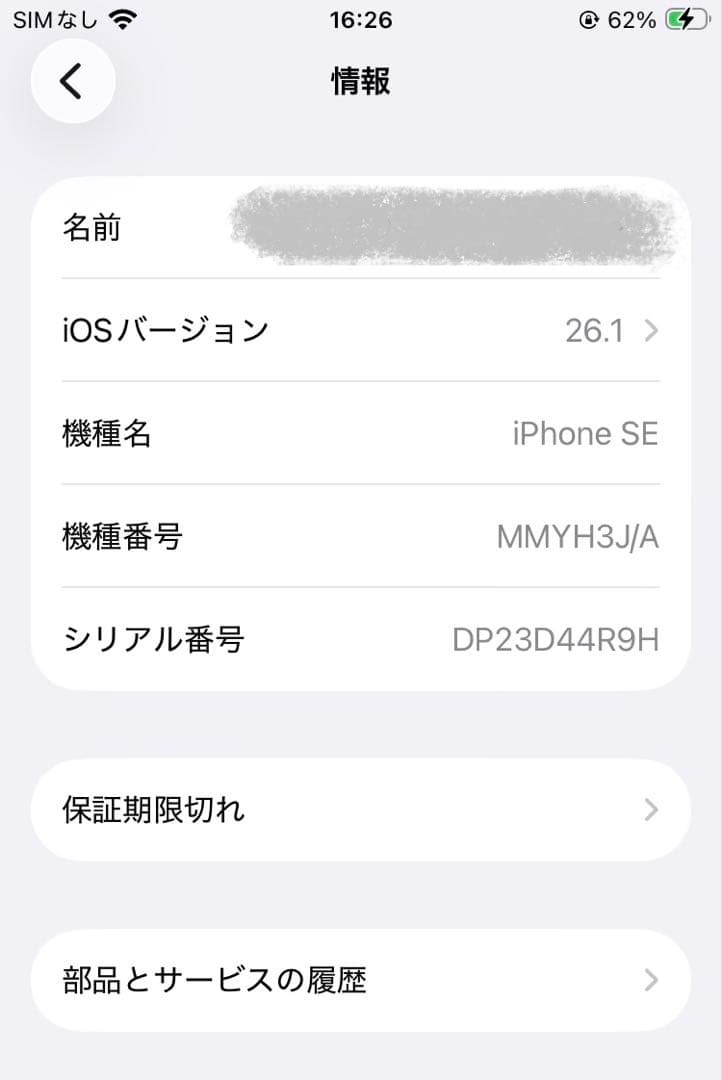Tap the 62% battery level indicator
This screenshot has height=1080, width=722.
[x=631, y=17]
